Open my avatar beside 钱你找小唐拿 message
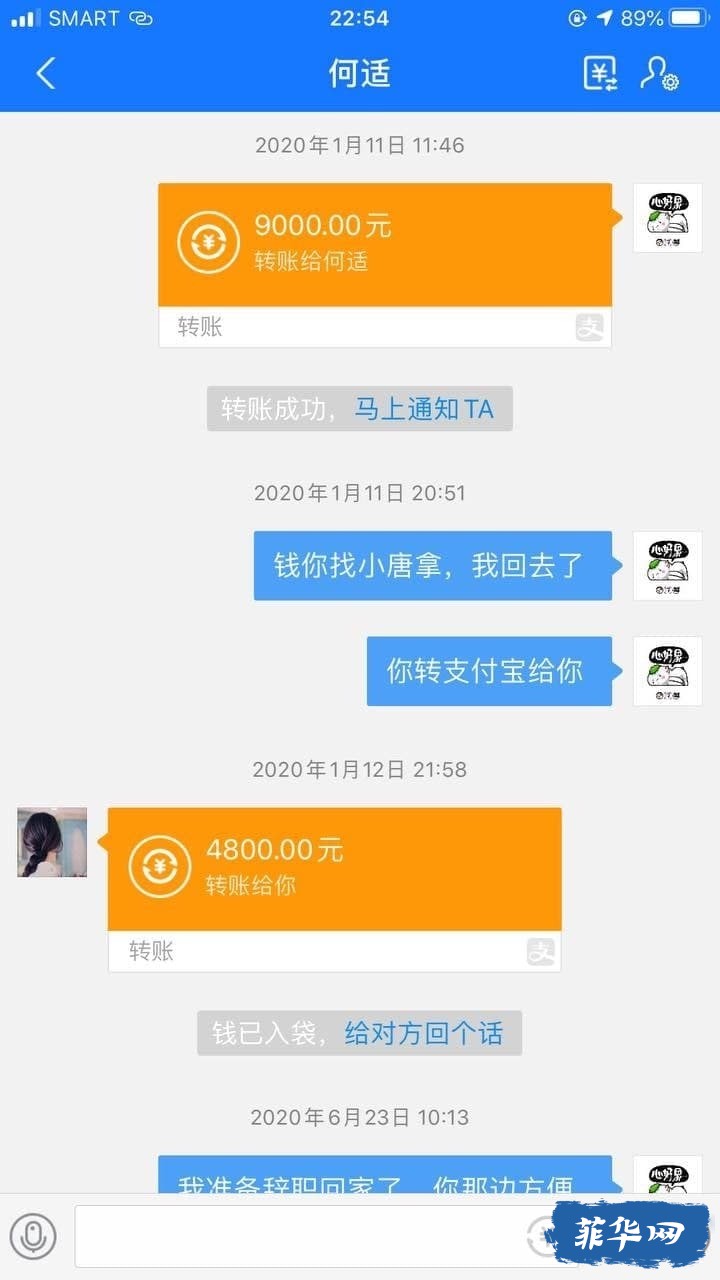This screenshot has height=1280, width=720. point(667,565)
